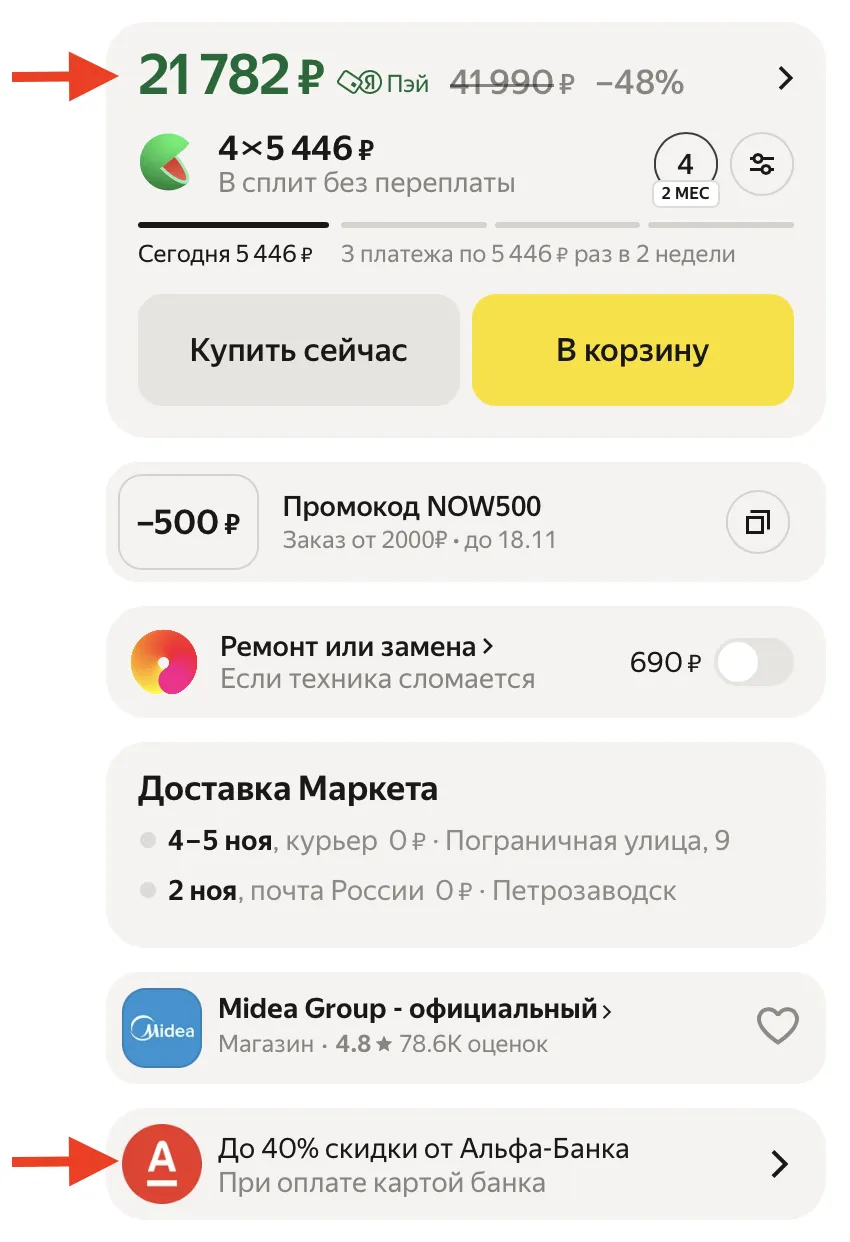Select the 4 payments 2 МЕС option
This screenshot has width=850, height=1242.
[685, 166]
